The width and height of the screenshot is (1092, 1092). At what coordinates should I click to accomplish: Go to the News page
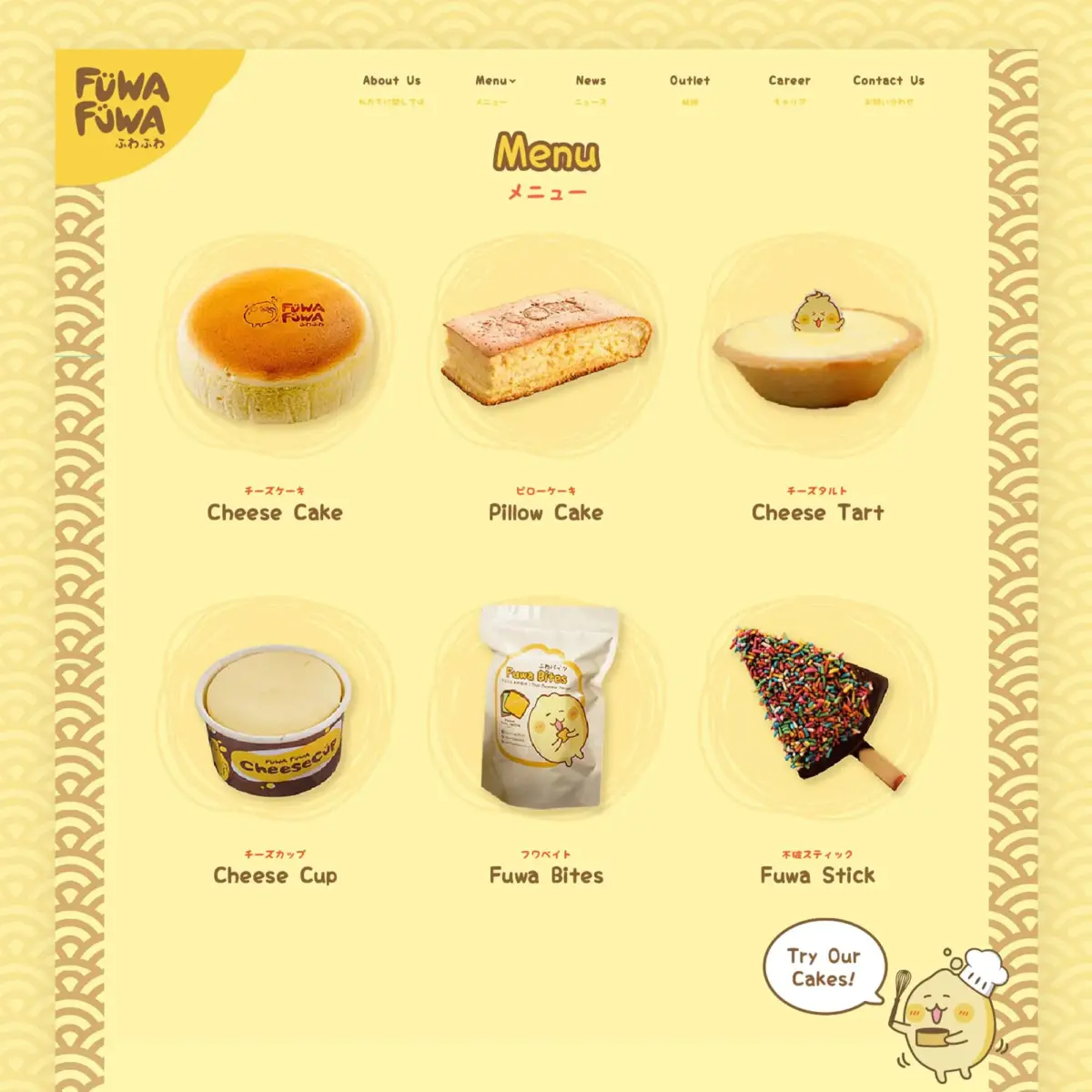(591, 81)
